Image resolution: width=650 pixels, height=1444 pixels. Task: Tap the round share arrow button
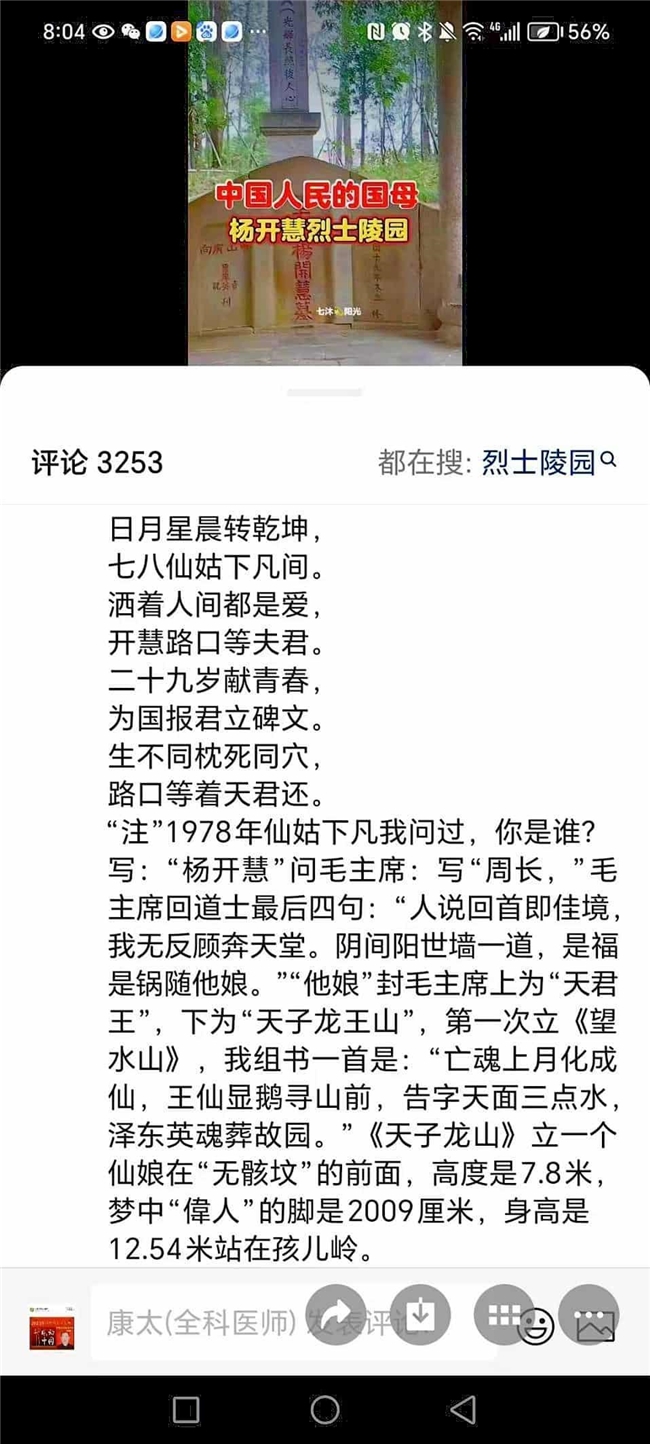click(336, 1314)
